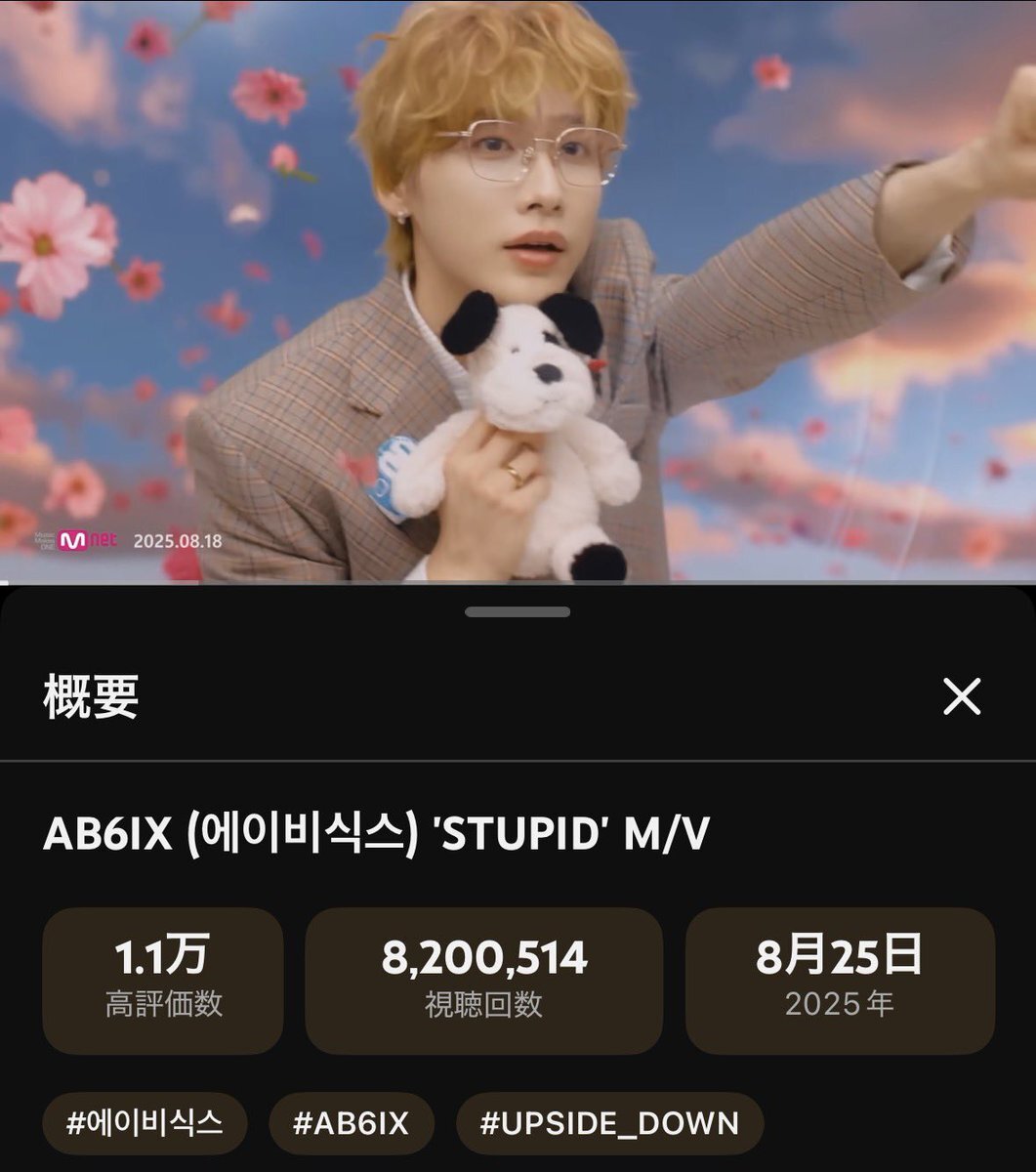Open the #에이비식스 hashtag
Viewport: 1036px width, 1172px height.
click(x=145, y=1123)
